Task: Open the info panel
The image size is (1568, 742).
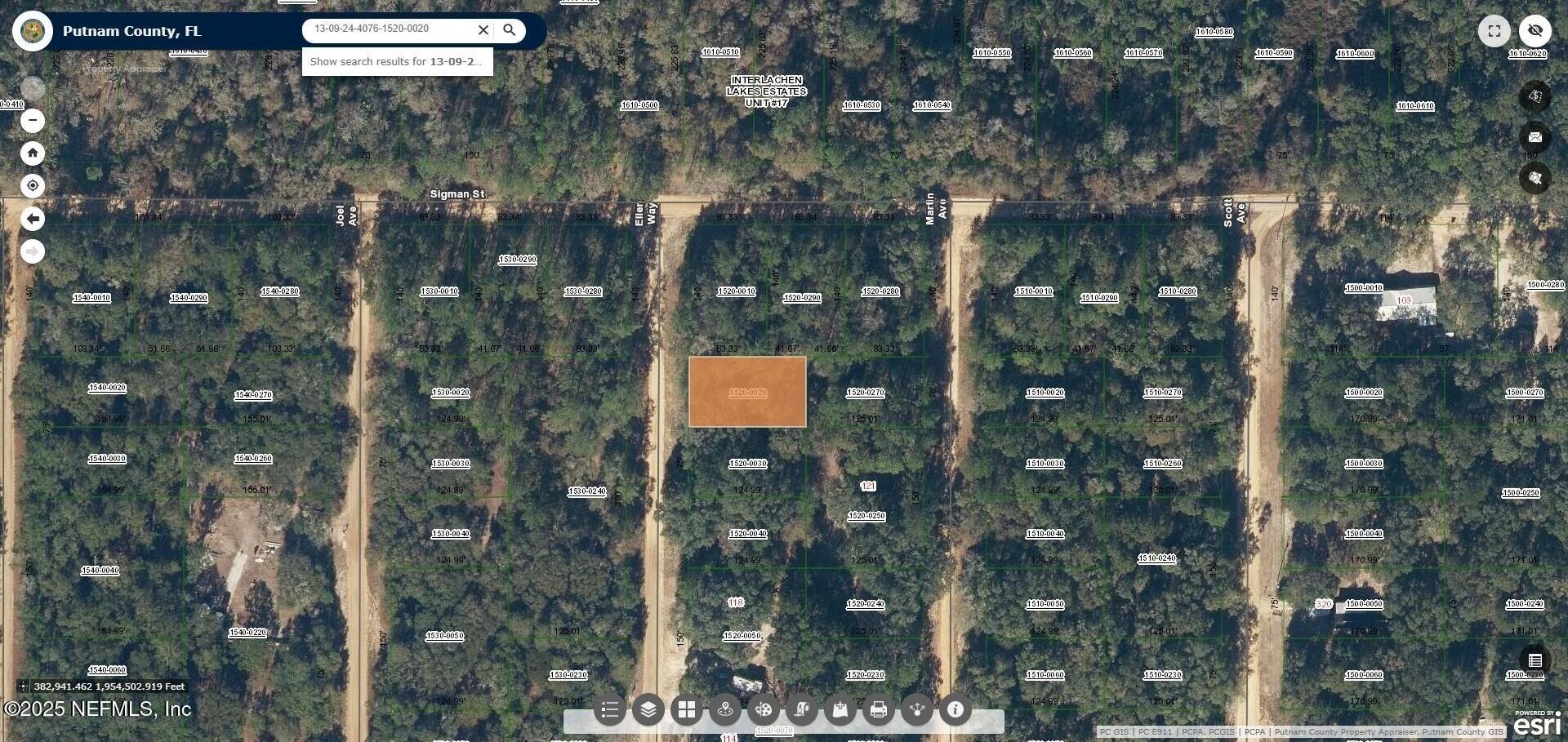Action: coord(955,710)
